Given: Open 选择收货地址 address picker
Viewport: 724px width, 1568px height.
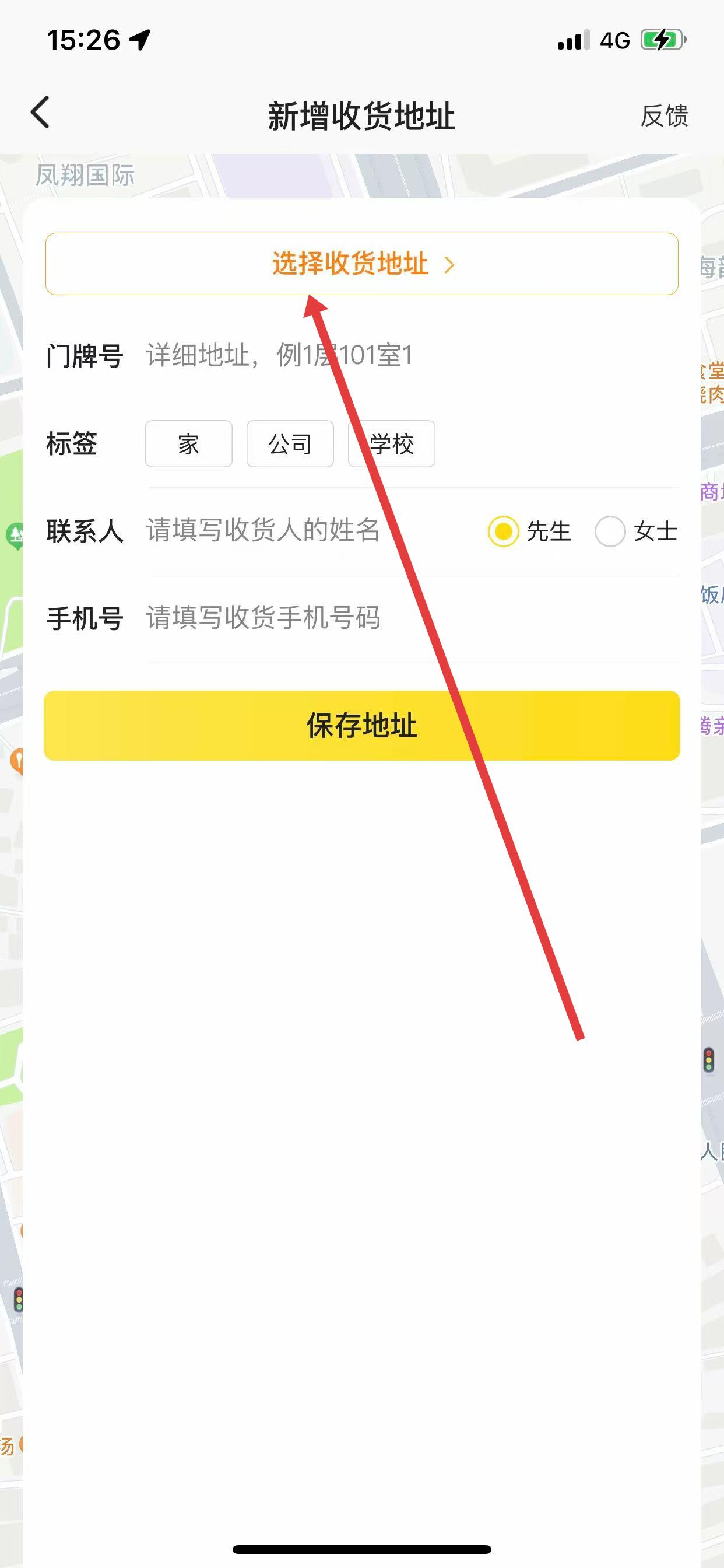Looking at the screenshot, I should click(361, 264).
